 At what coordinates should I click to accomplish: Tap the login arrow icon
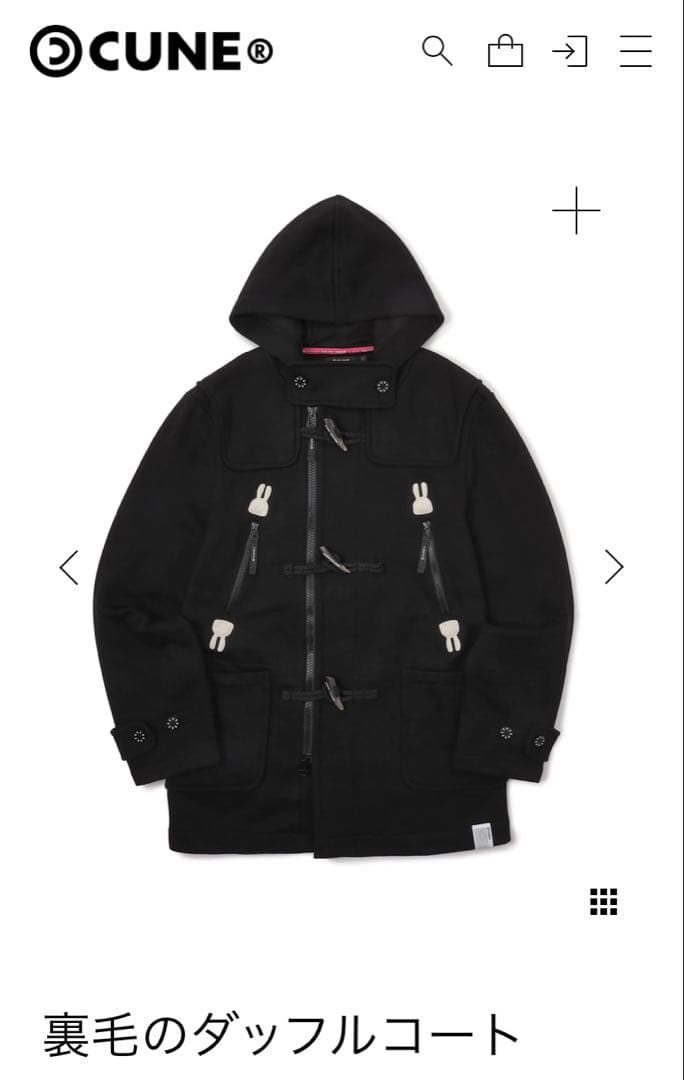point(570,51)
